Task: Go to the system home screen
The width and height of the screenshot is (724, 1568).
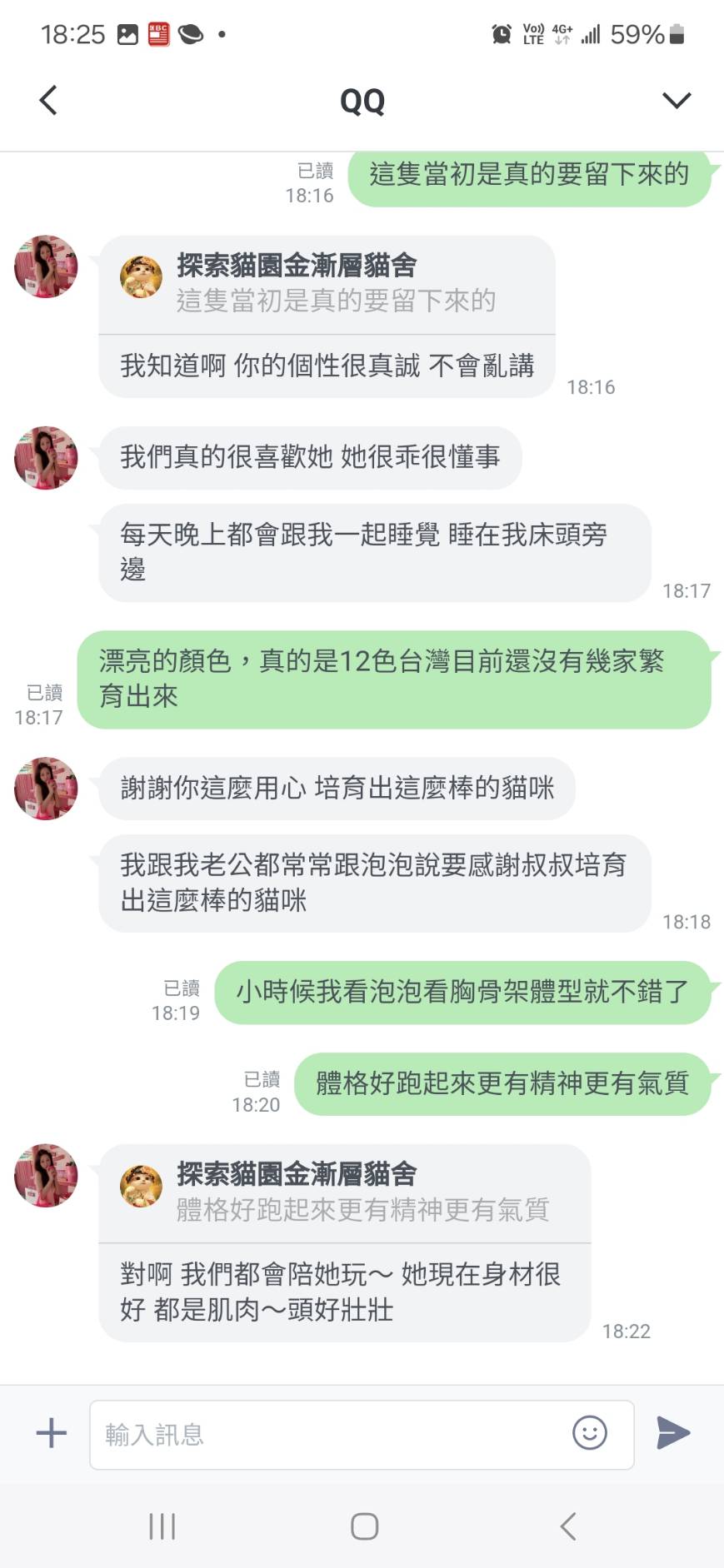Action: pyautogui.click(x=364, y=1526)
